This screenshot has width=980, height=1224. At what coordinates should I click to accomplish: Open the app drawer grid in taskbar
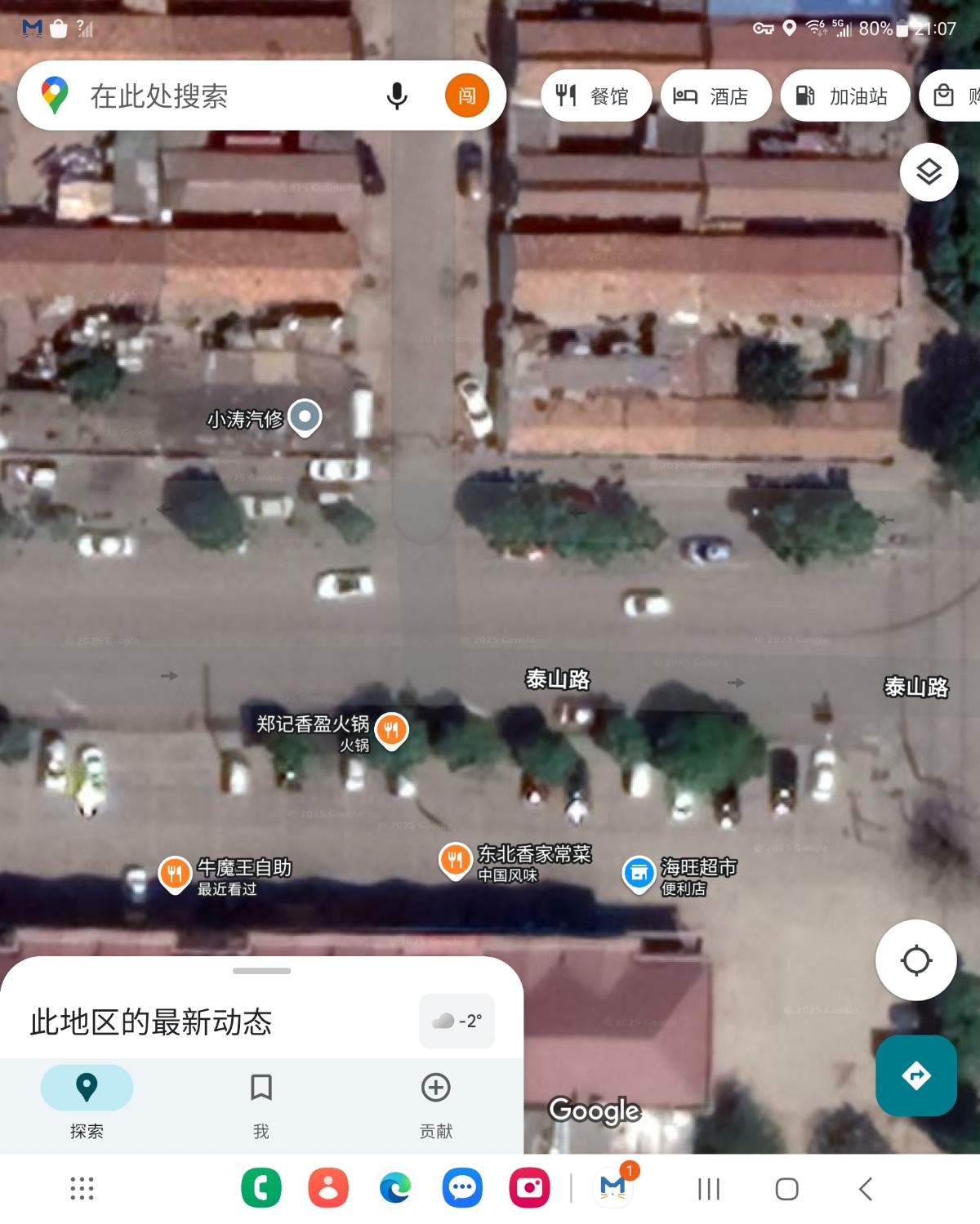82,1189
